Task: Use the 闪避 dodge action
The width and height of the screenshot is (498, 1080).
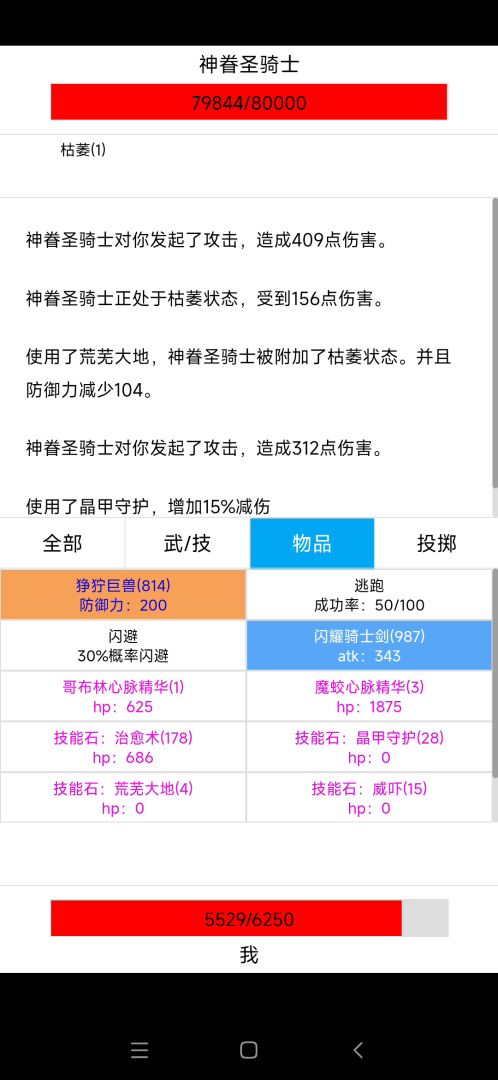Action: pyautogui.click(x=123, y=646)
